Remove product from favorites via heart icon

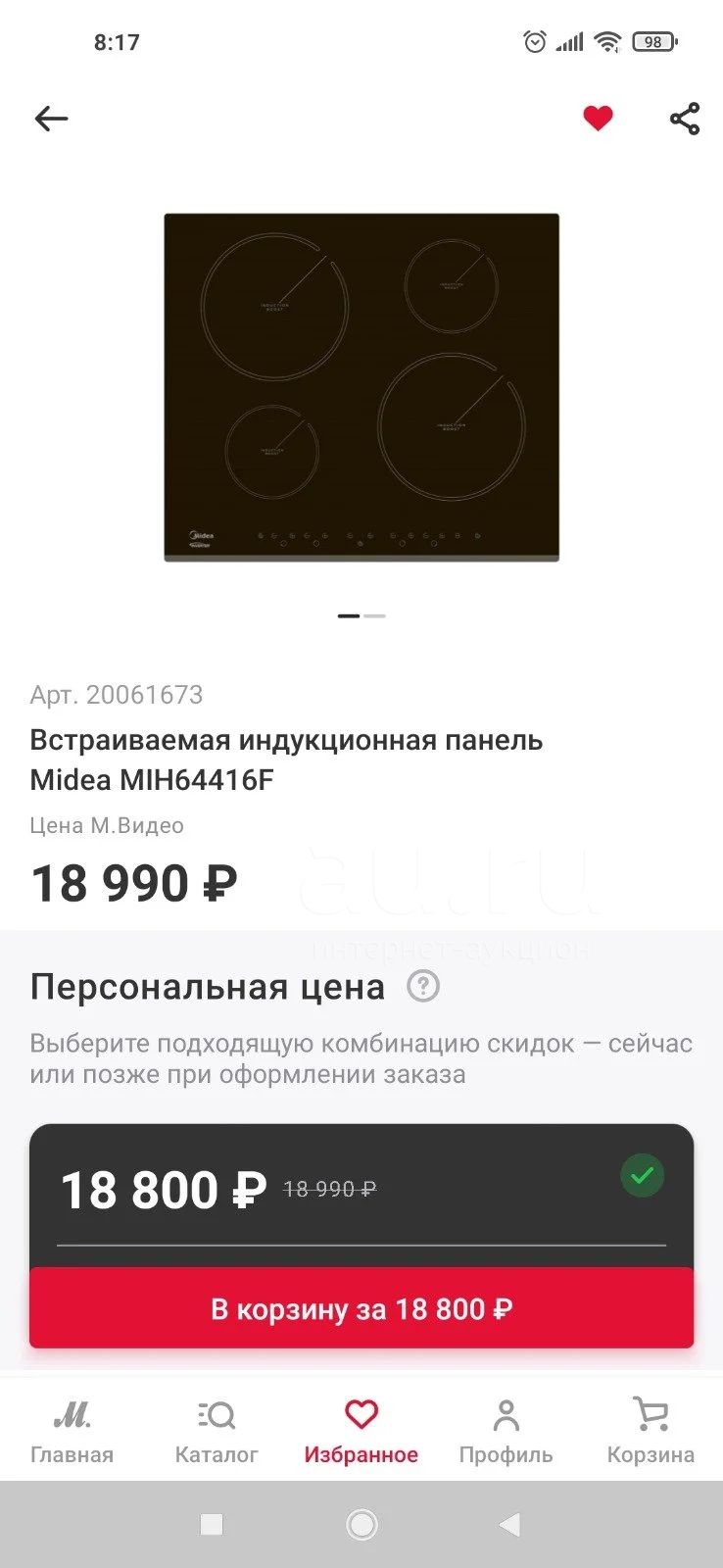click(598, 119)
